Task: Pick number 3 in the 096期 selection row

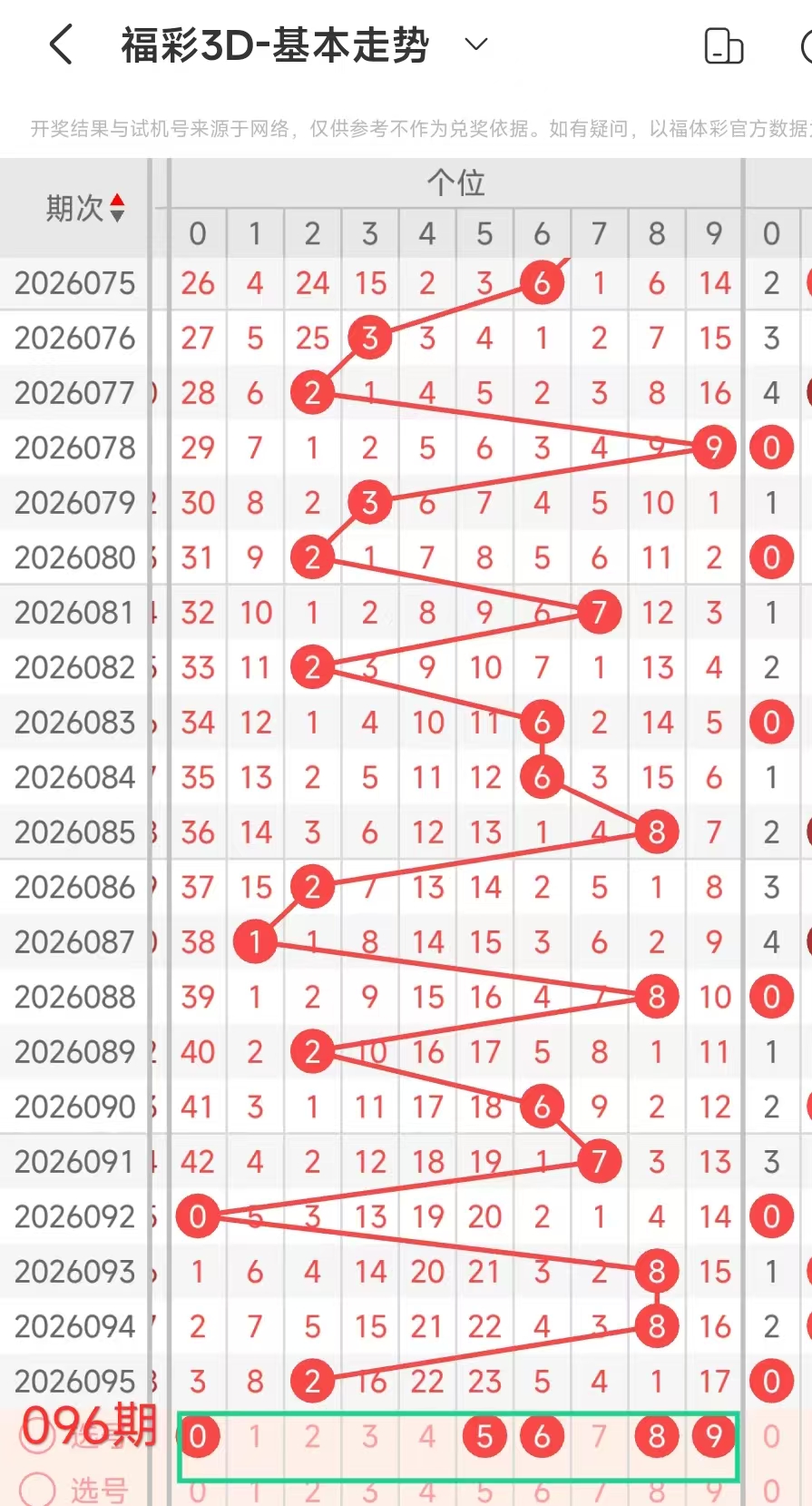Action: [x=370, y=1436]
